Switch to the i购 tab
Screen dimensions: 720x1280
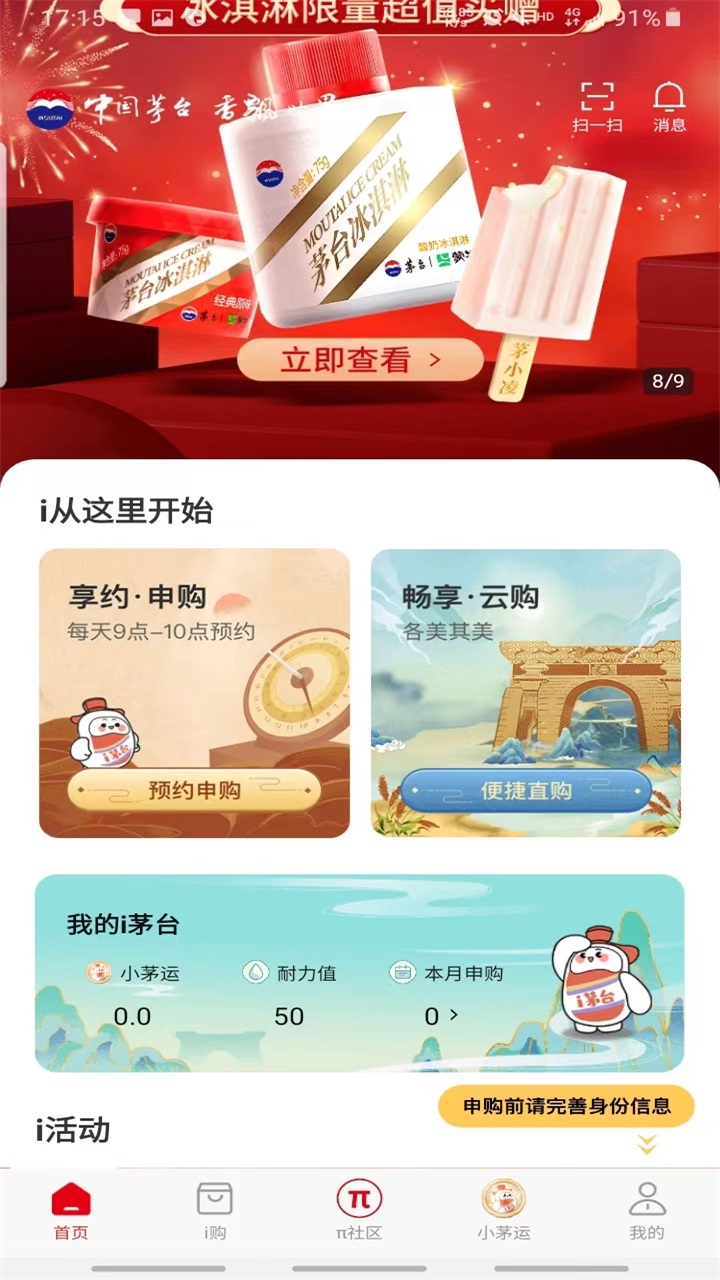(x=215, y=1210)
